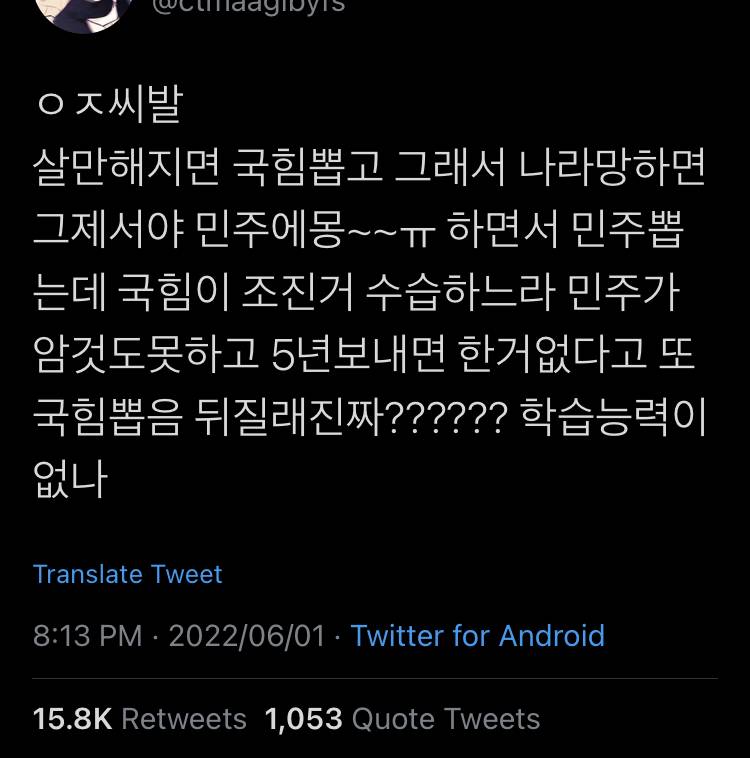Select the Retweets count label
Image resolution: width=750 pixels, height=758 pixels.
[x=184, y=719]
